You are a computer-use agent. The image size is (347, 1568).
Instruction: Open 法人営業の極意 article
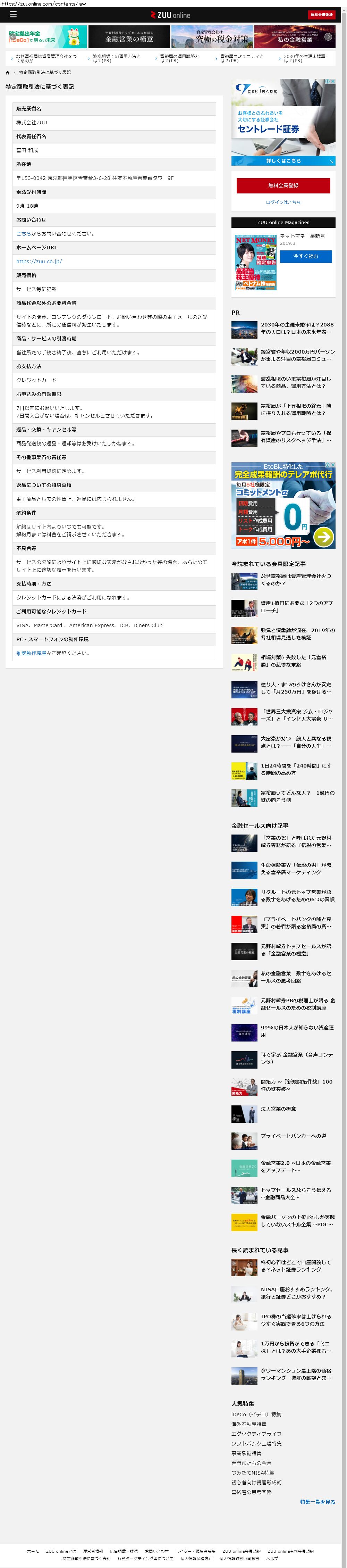click(x=278, y=1109)
